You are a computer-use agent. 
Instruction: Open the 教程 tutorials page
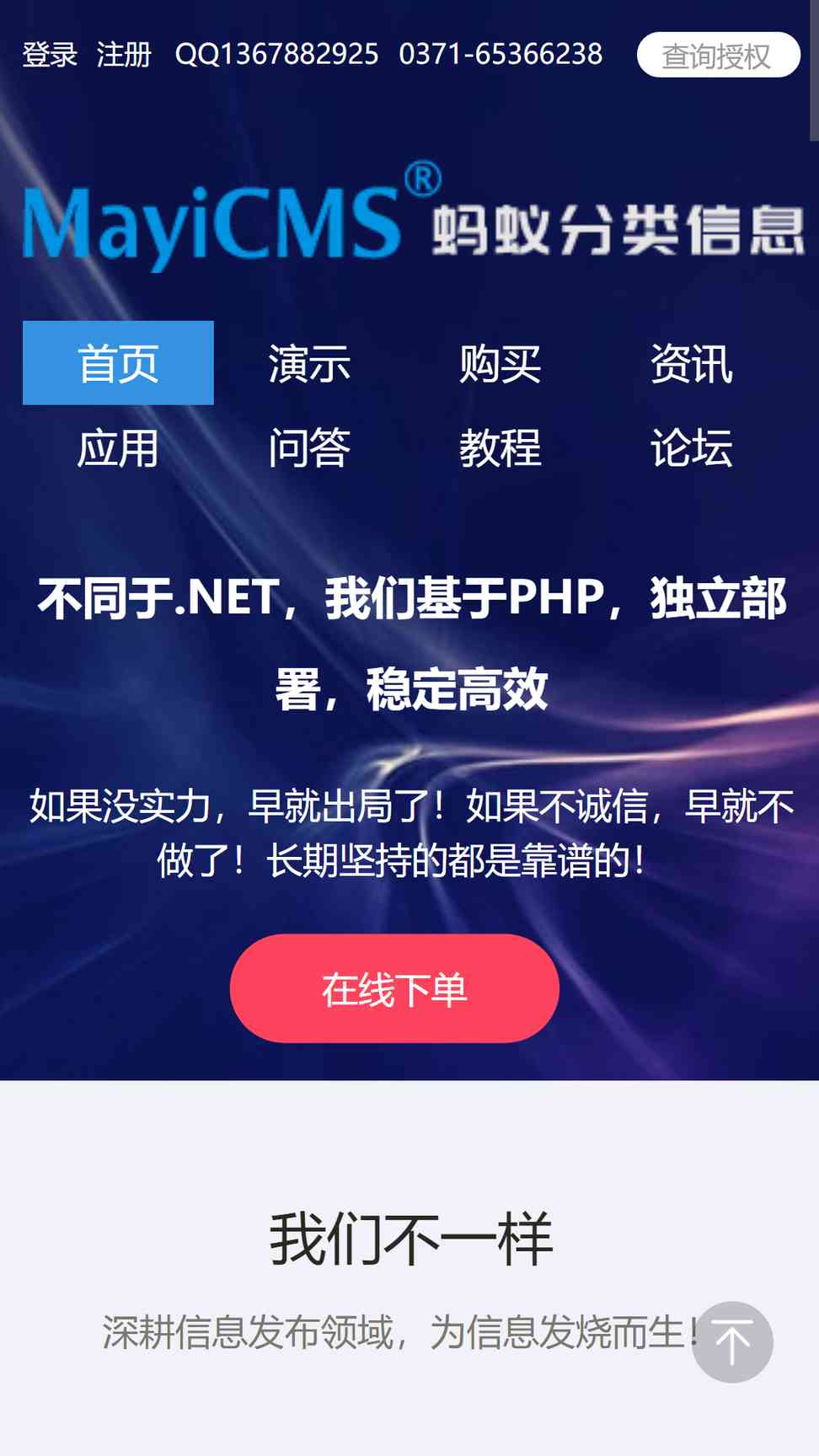(x=500, y=447)
